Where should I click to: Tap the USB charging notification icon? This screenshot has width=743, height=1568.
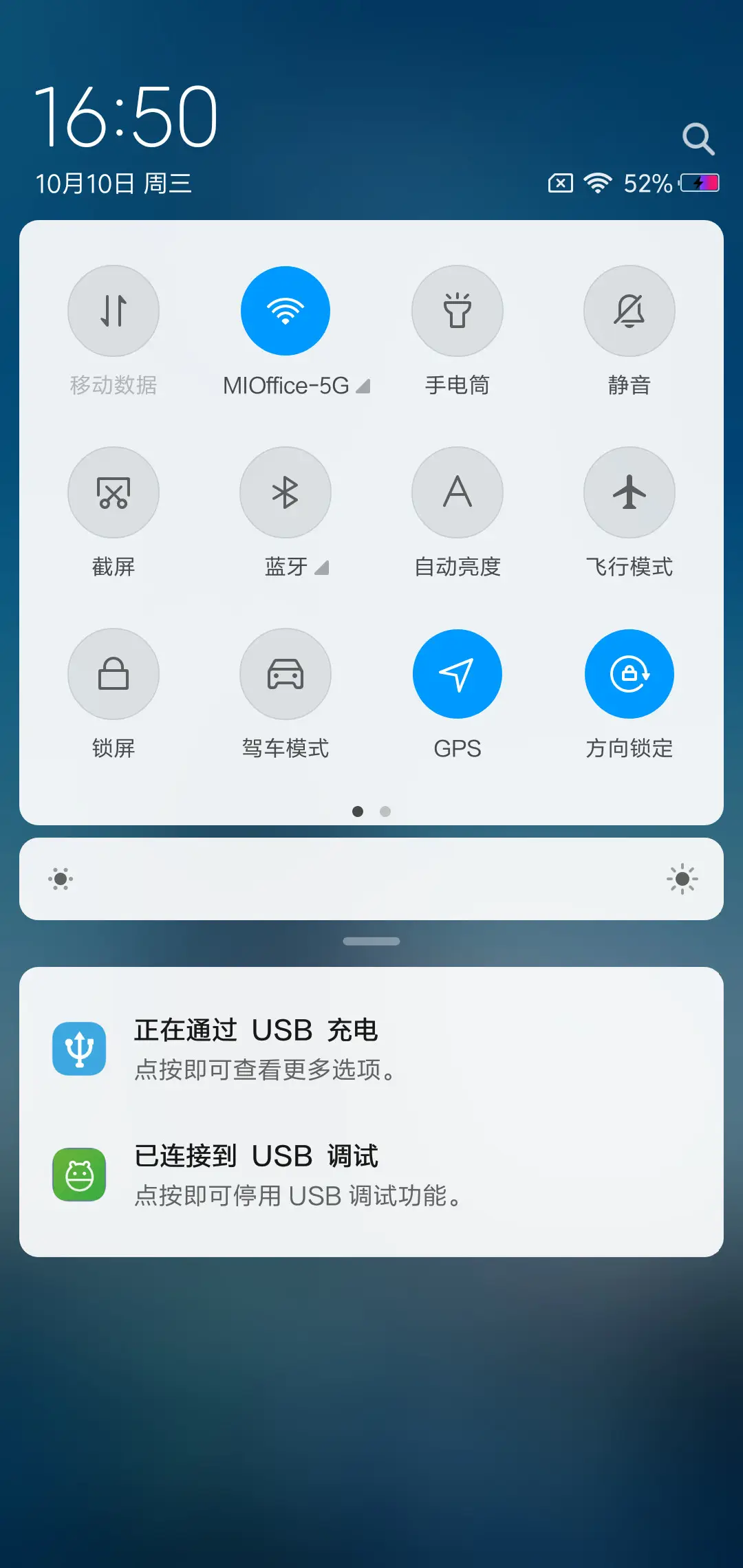(x=79, y=1047)
